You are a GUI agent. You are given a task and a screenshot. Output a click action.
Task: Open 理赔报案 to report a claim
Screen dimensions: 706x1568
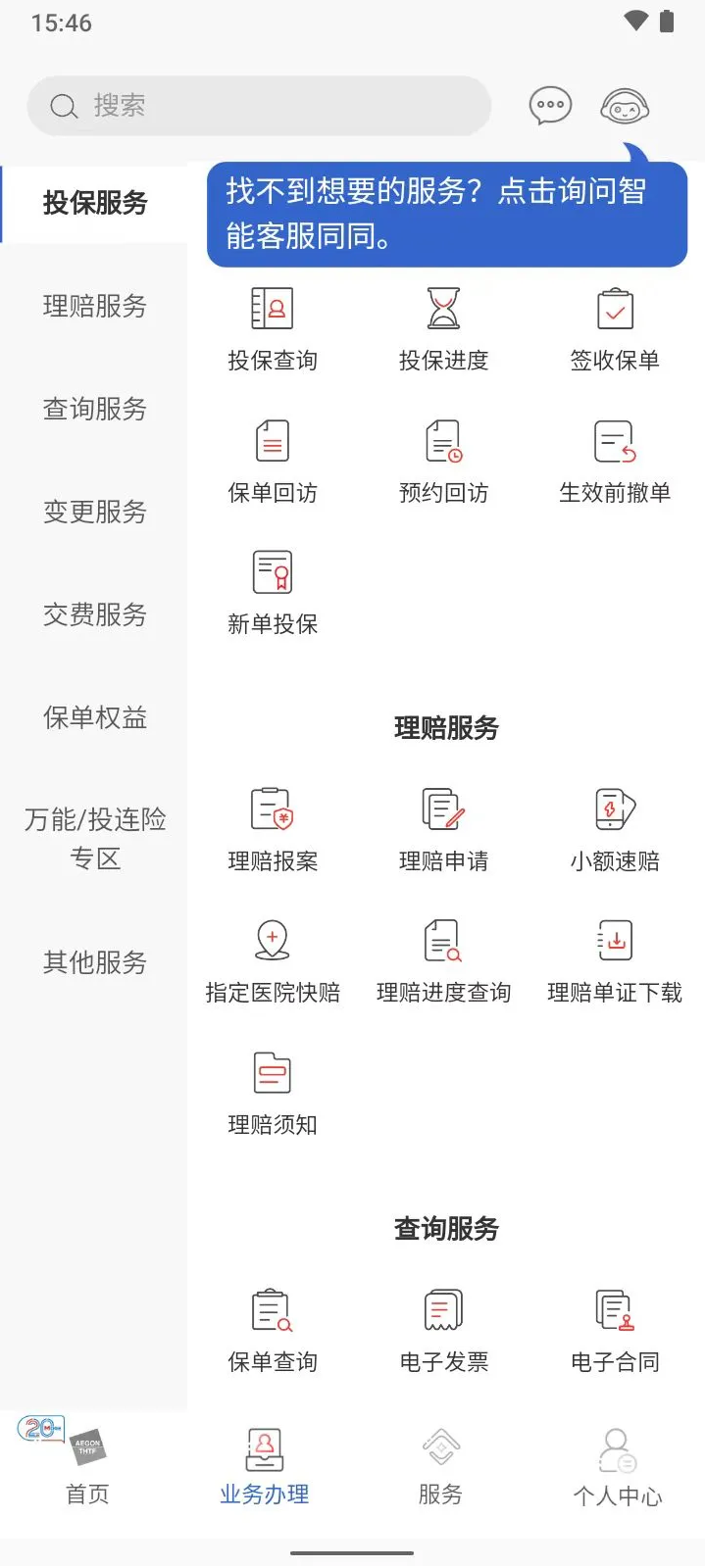coord(270,826)
